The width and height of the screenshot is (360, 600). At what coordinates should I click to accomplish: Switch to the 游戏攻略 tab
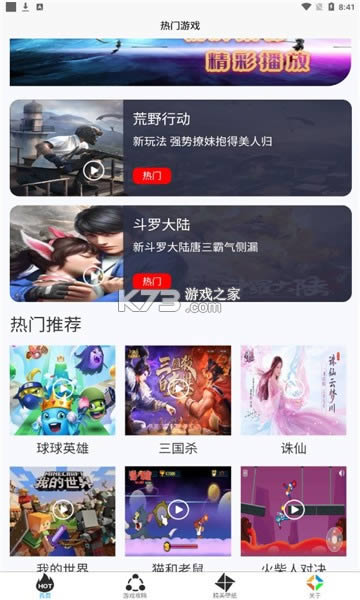tap(135, 586)
